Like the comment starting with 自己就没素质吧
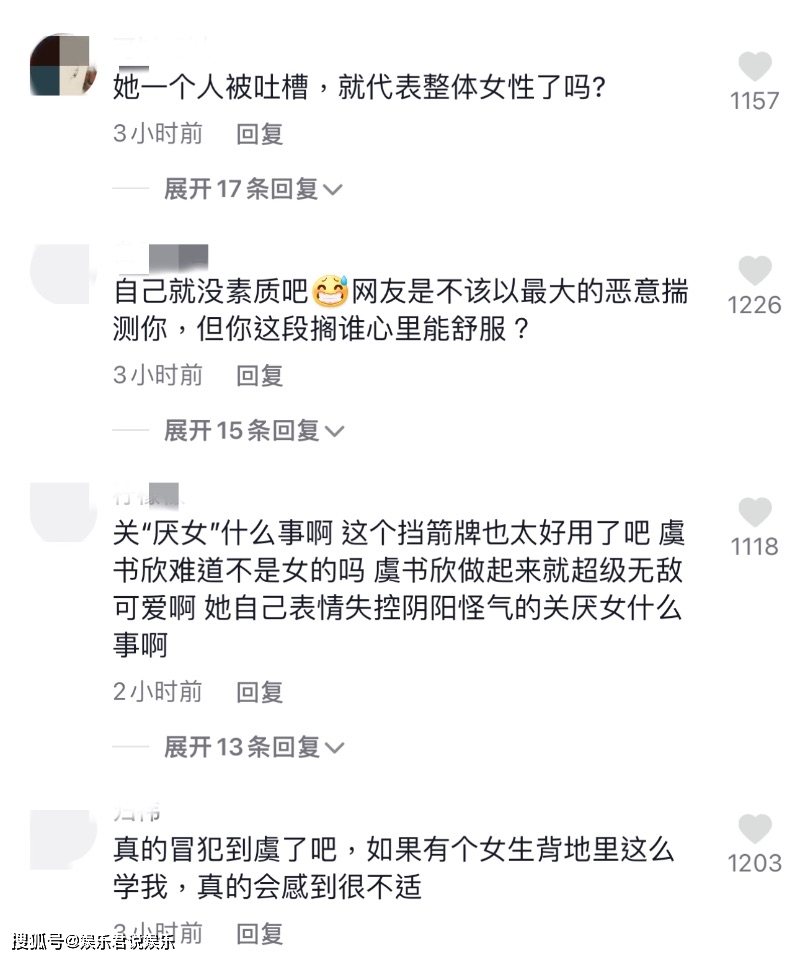800x959 pixels. (755, 271)
